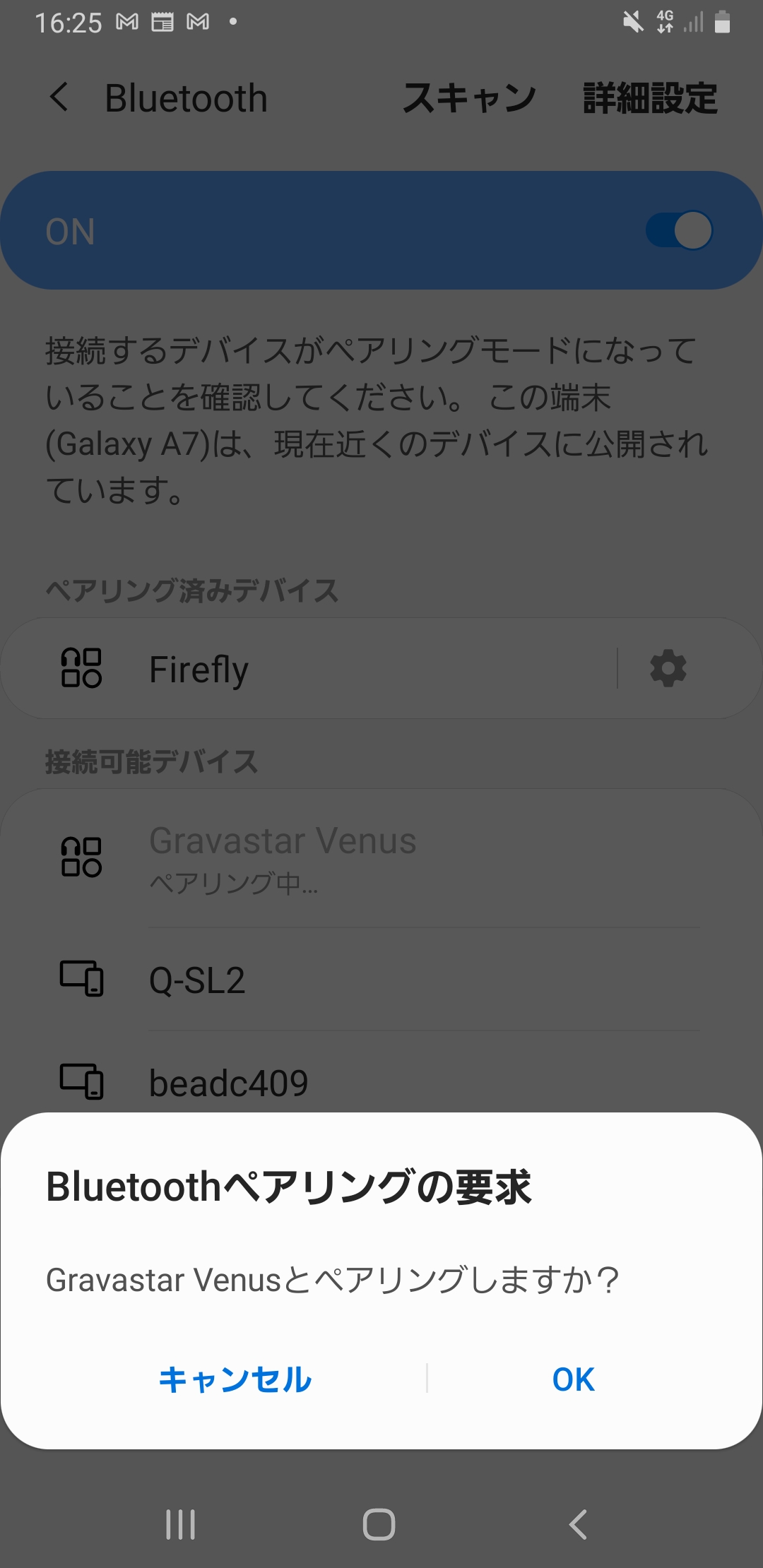Start a device scan with スキャン
Viewport: 763px width, 1568px height.
pos(468,97)
